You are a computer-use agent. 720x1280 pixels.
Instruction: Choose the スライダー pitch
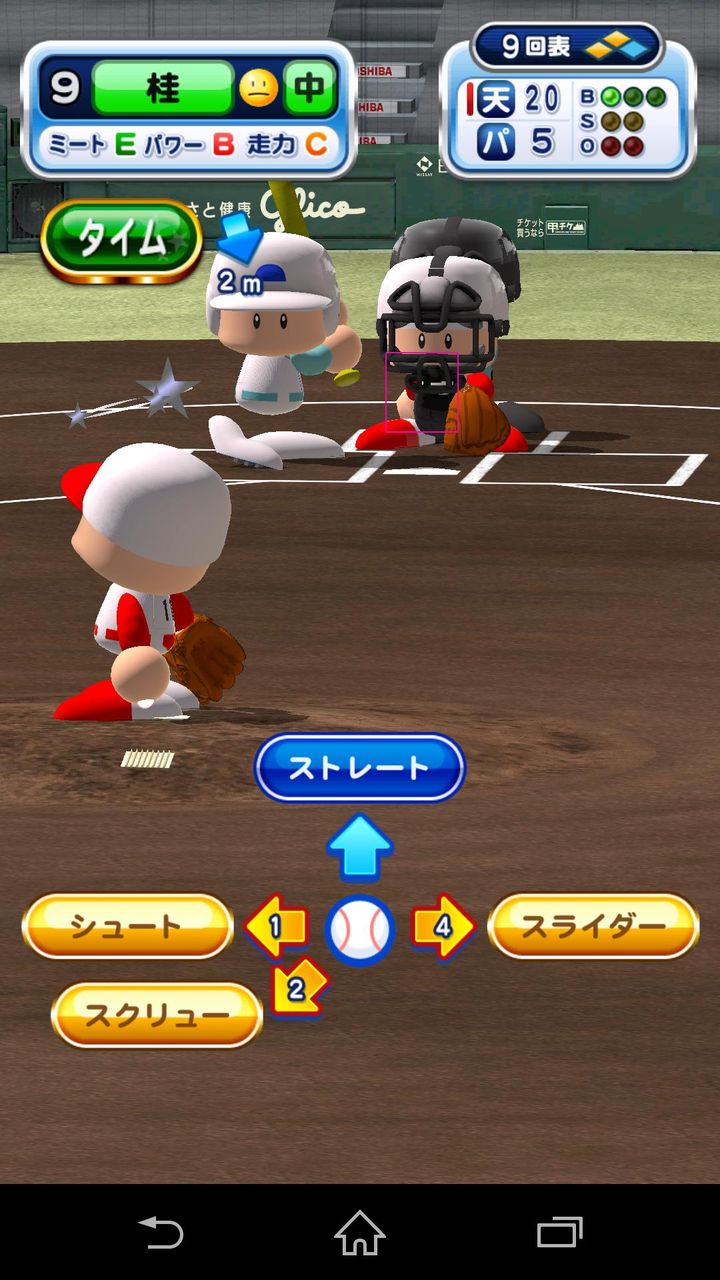594,926
